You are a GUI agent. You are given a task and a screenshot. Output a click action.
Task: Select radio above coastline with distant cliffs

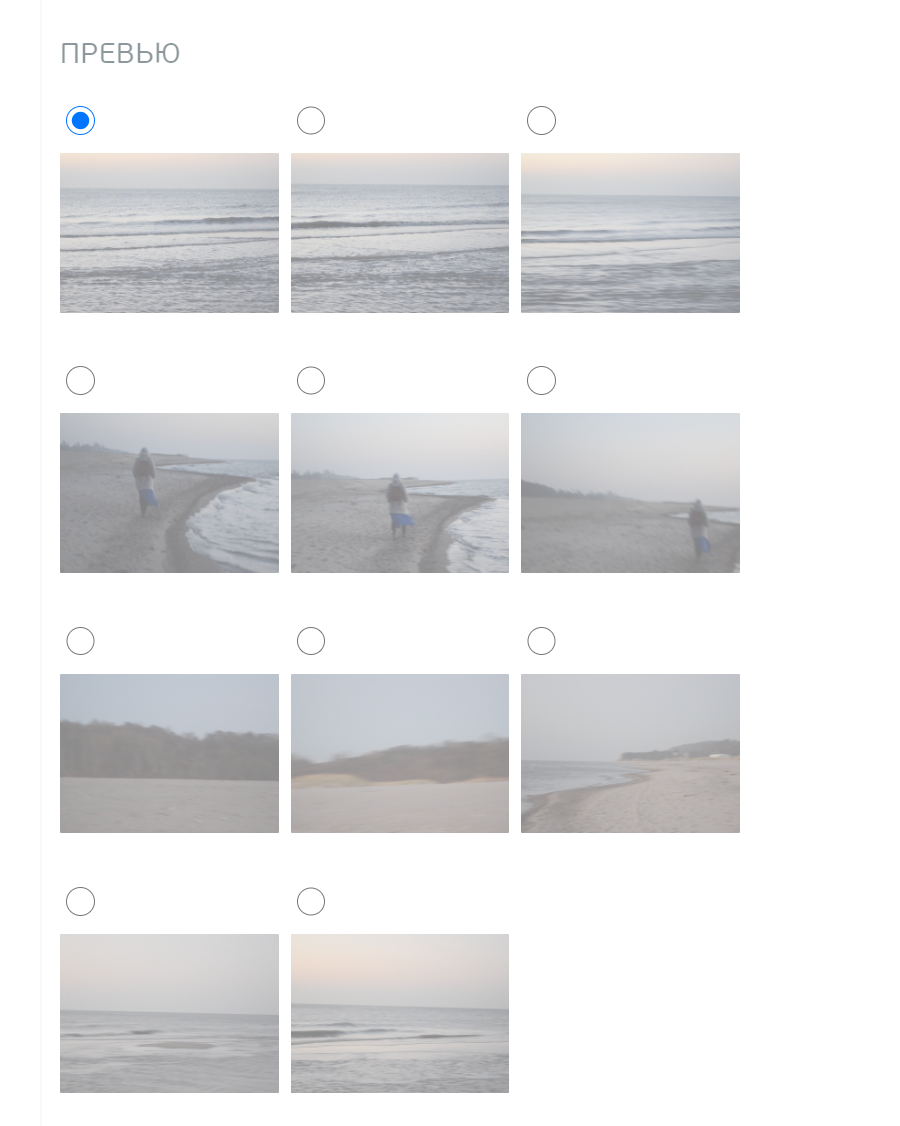[541, 641]
